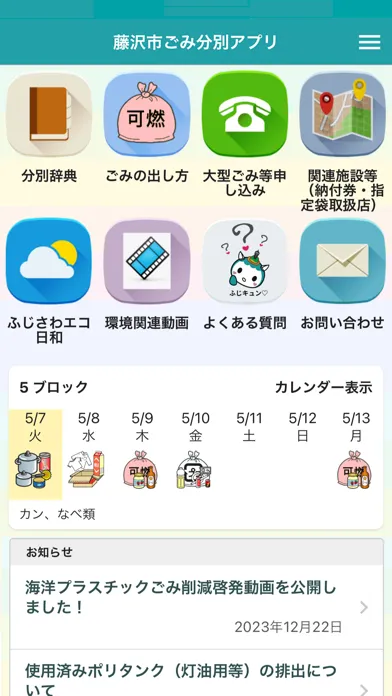Open the 使用済みポリタンク notice

pos(196,673)
